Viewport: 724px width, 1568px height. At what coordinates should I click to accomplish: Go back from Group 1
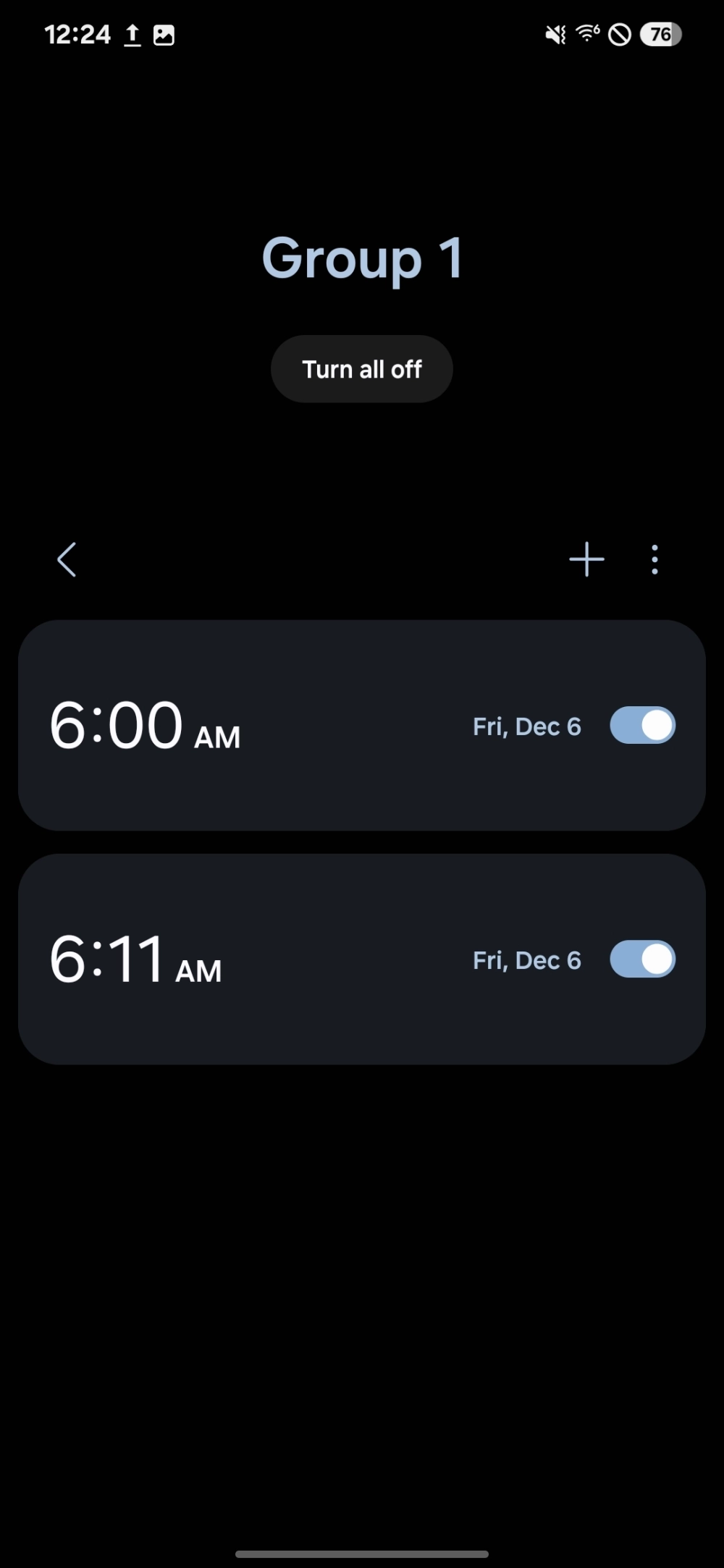point(67,560)
